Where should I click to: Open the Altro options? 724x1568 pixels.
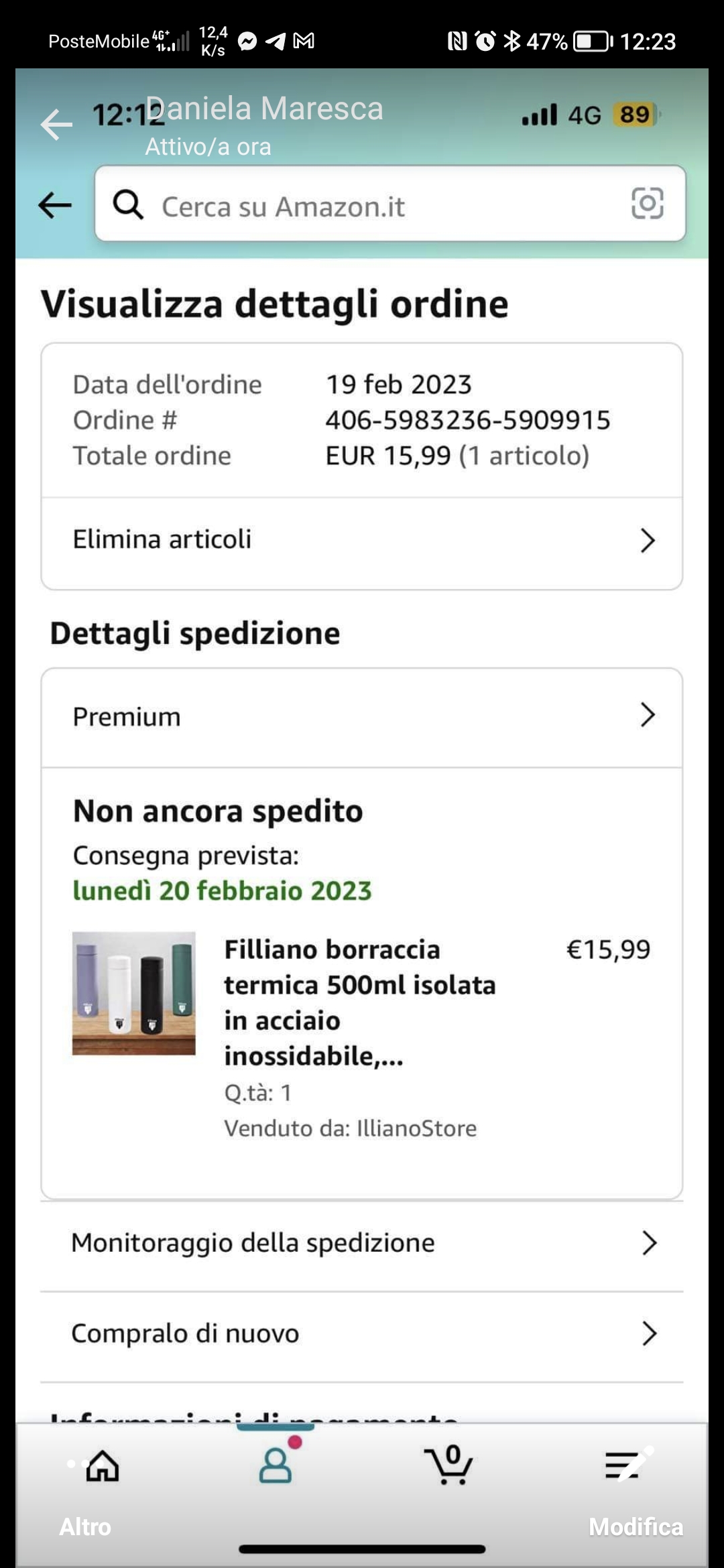point(85,1526)
